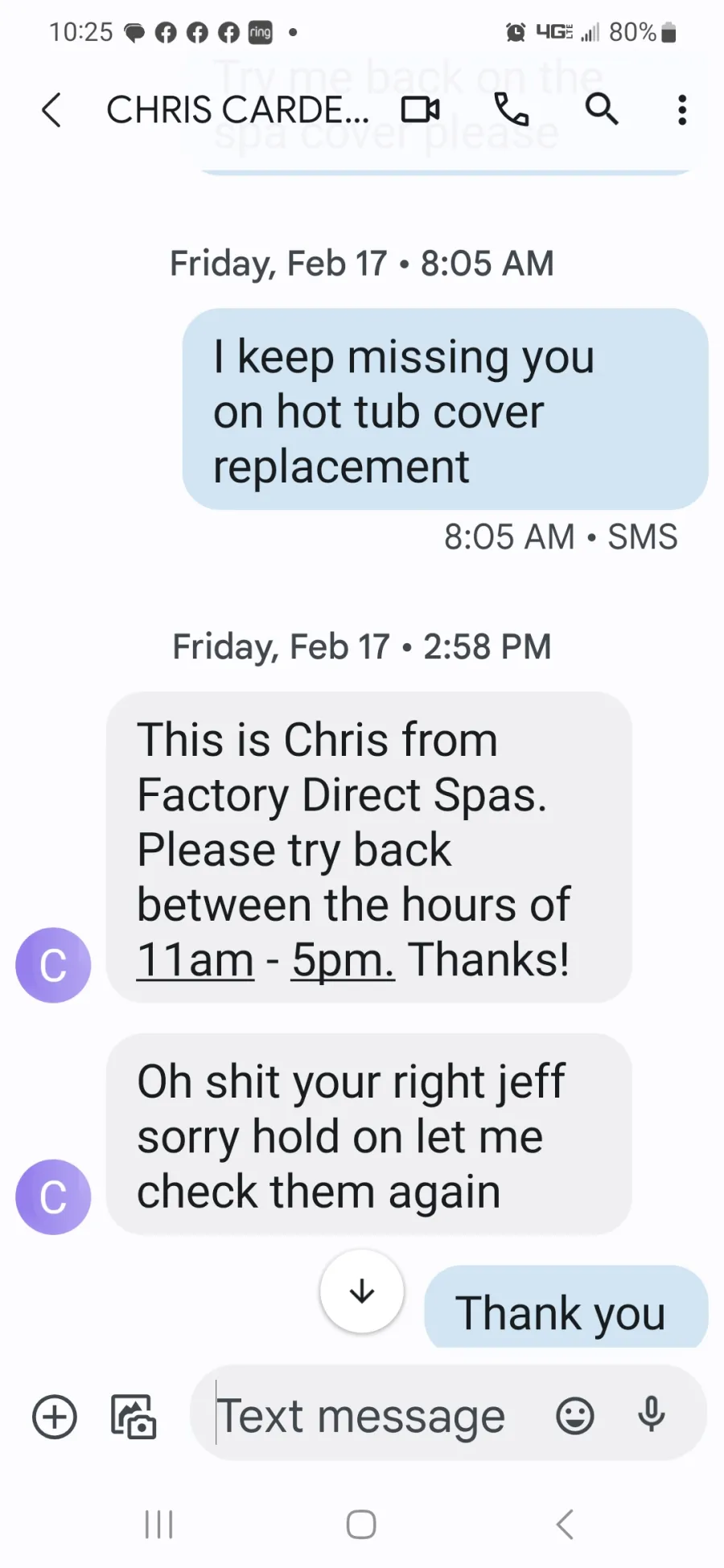Go to the home screen
This screenshot has height=1568, width=724.
pos(361,1524)
